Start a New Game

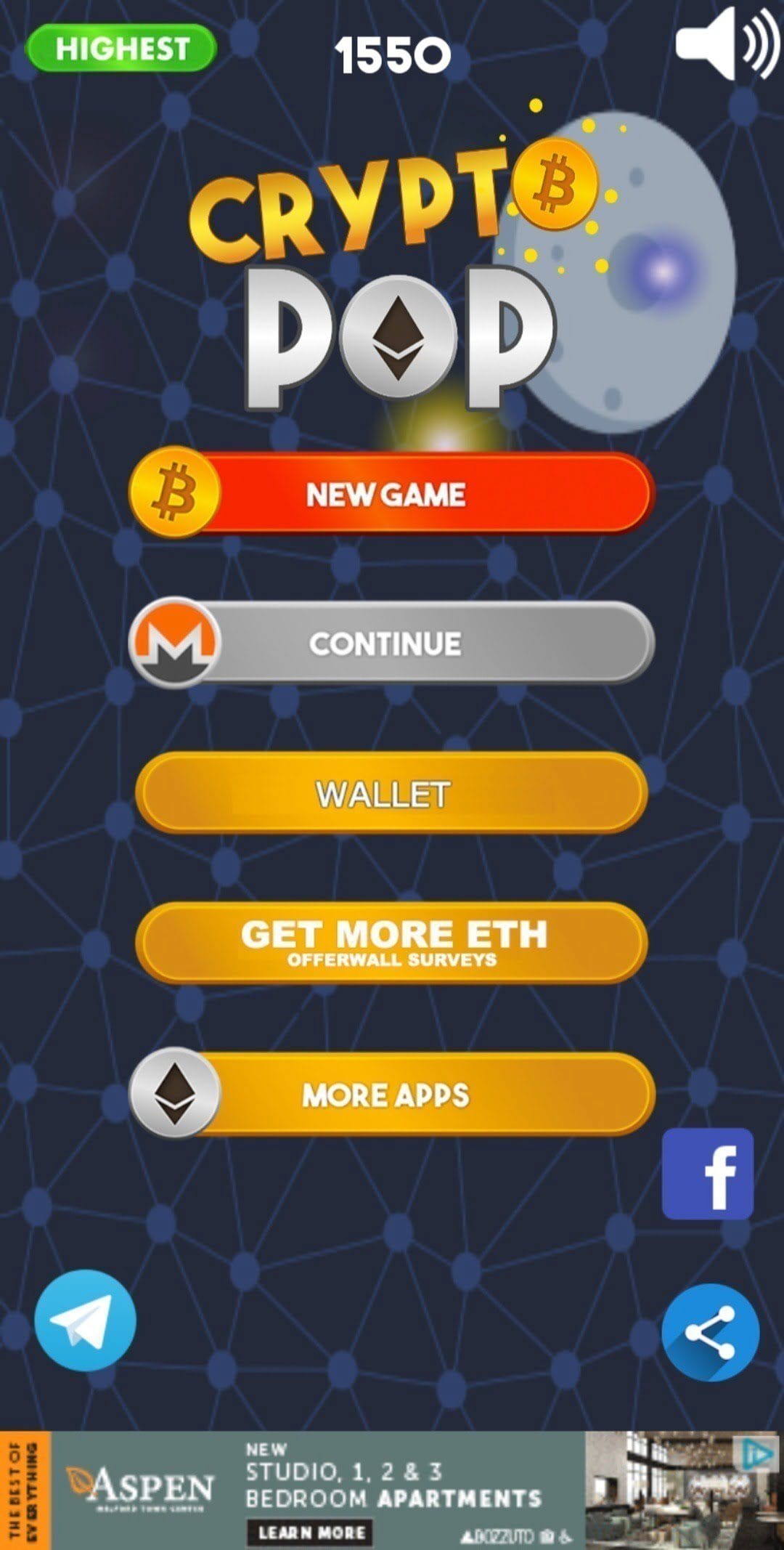[x=392, y=494]
